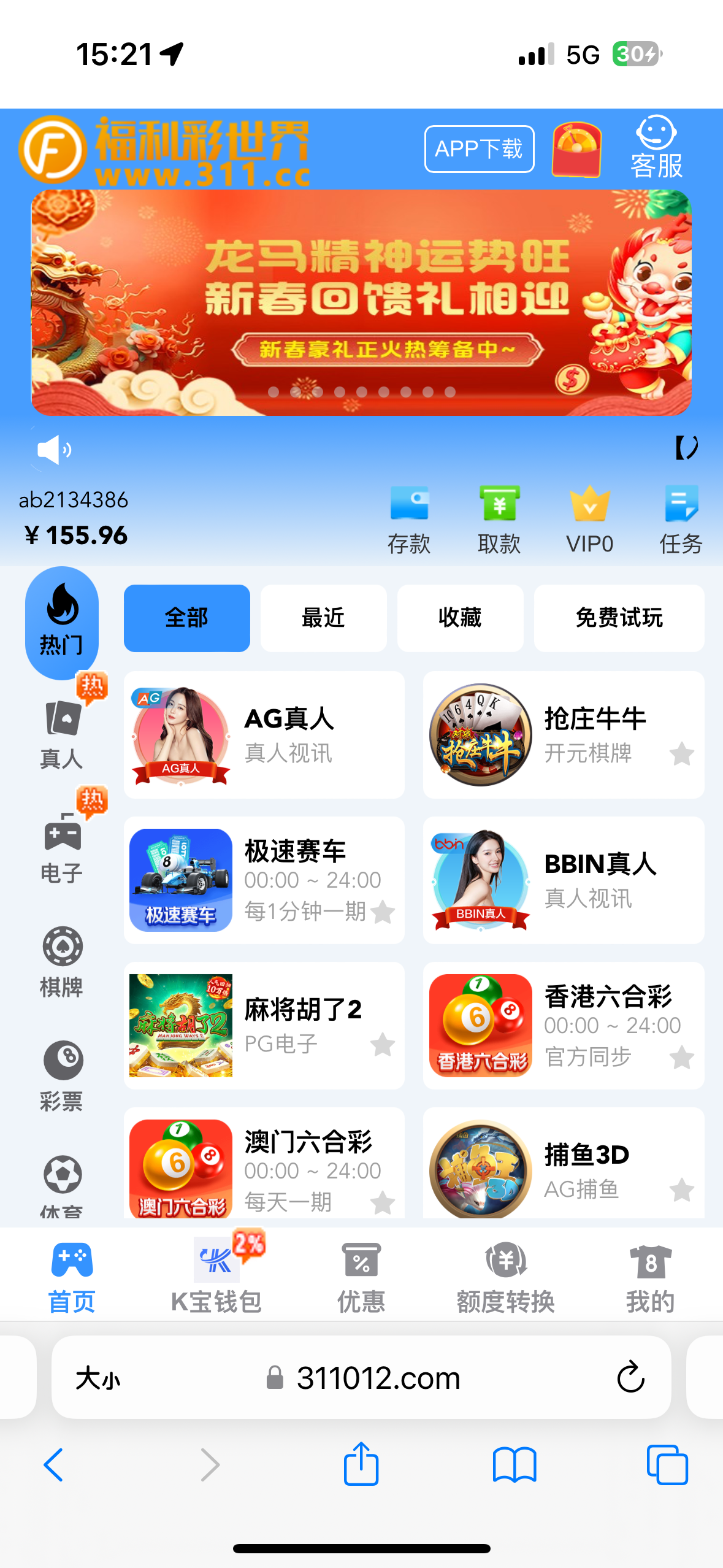
Task: Go to the 额度转换 tab
Action: point(506,1276)
